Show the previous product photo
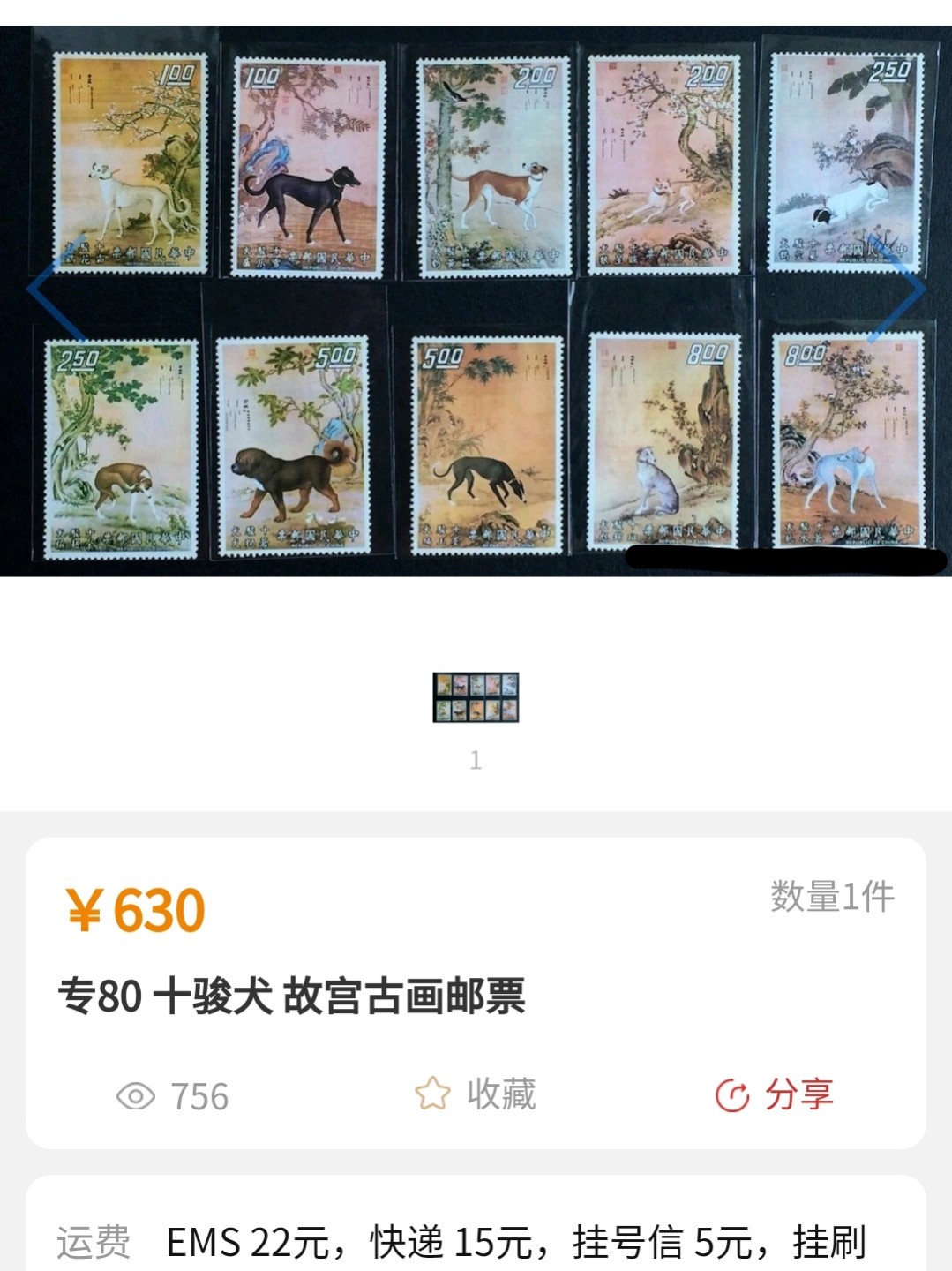Viewport: 952px width, 1271px height. pyautogui.click(x=53, y=289)
